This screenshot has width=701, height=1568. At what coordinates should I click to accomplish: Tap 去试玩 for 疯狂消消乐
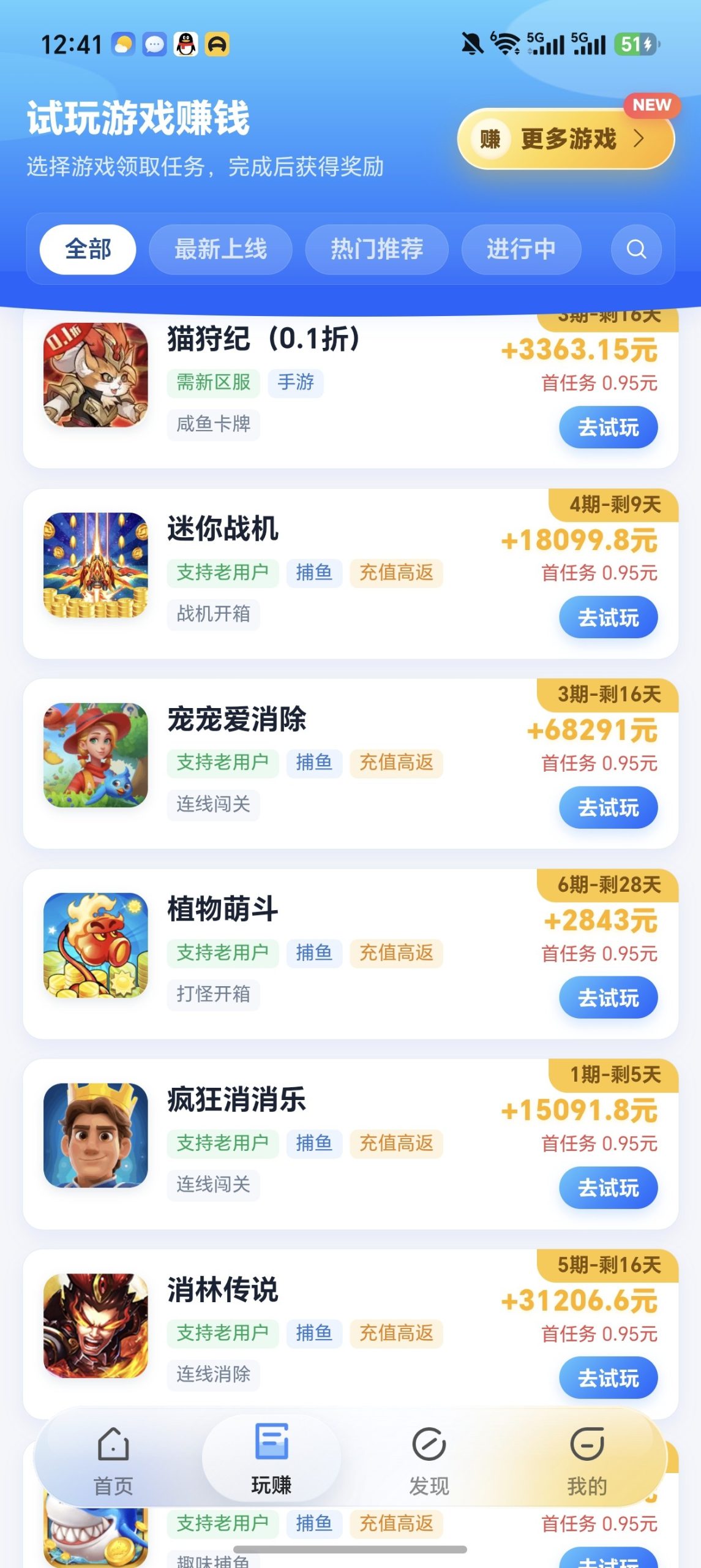click(608, 1188)
